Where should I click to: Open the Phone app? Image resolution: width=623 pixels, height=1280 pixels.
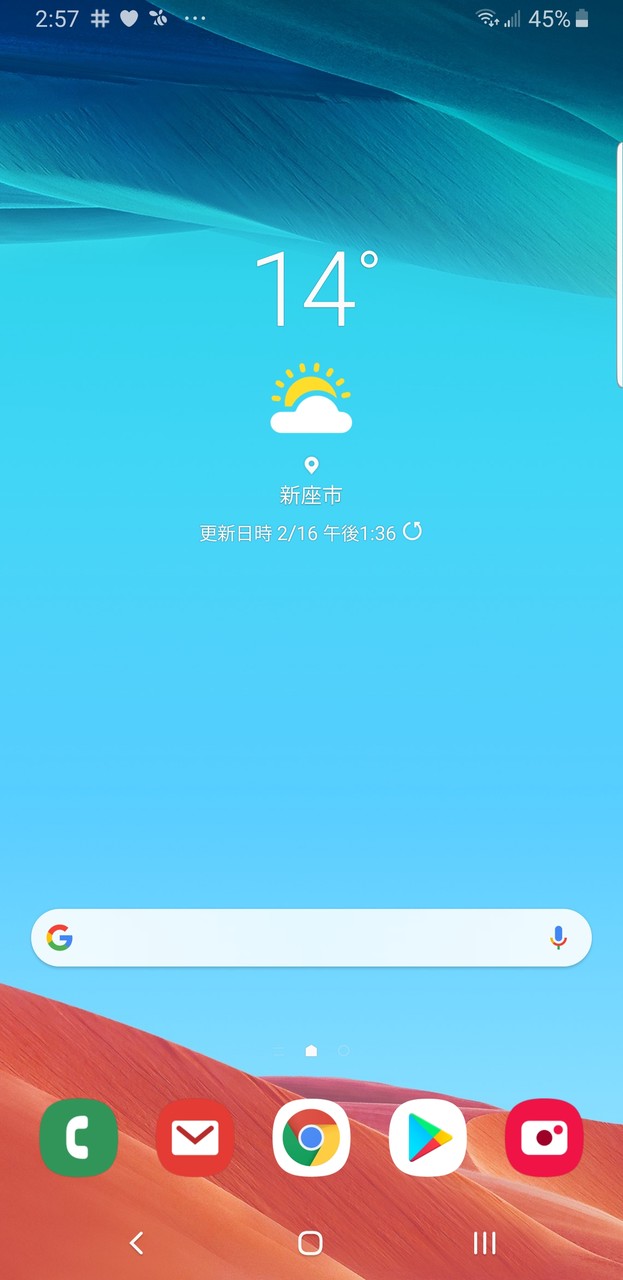coord(79,1138)
